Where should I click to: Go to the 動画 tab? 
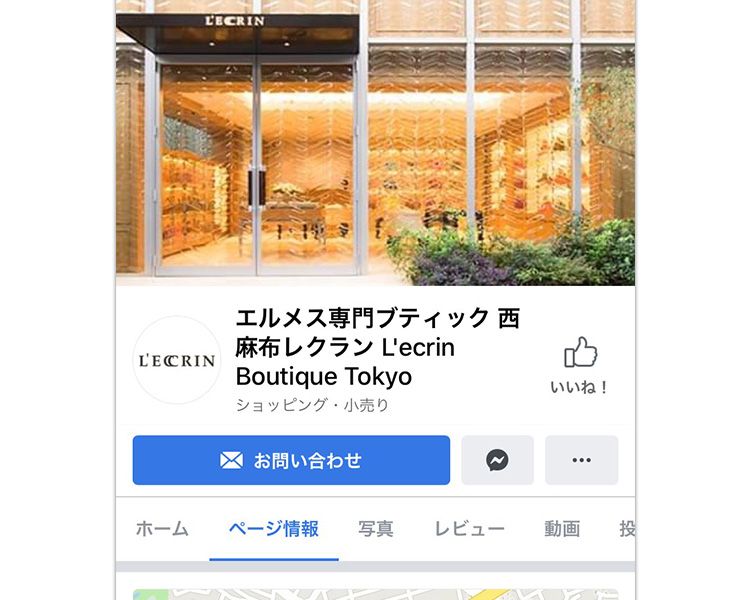pos(562,529)
